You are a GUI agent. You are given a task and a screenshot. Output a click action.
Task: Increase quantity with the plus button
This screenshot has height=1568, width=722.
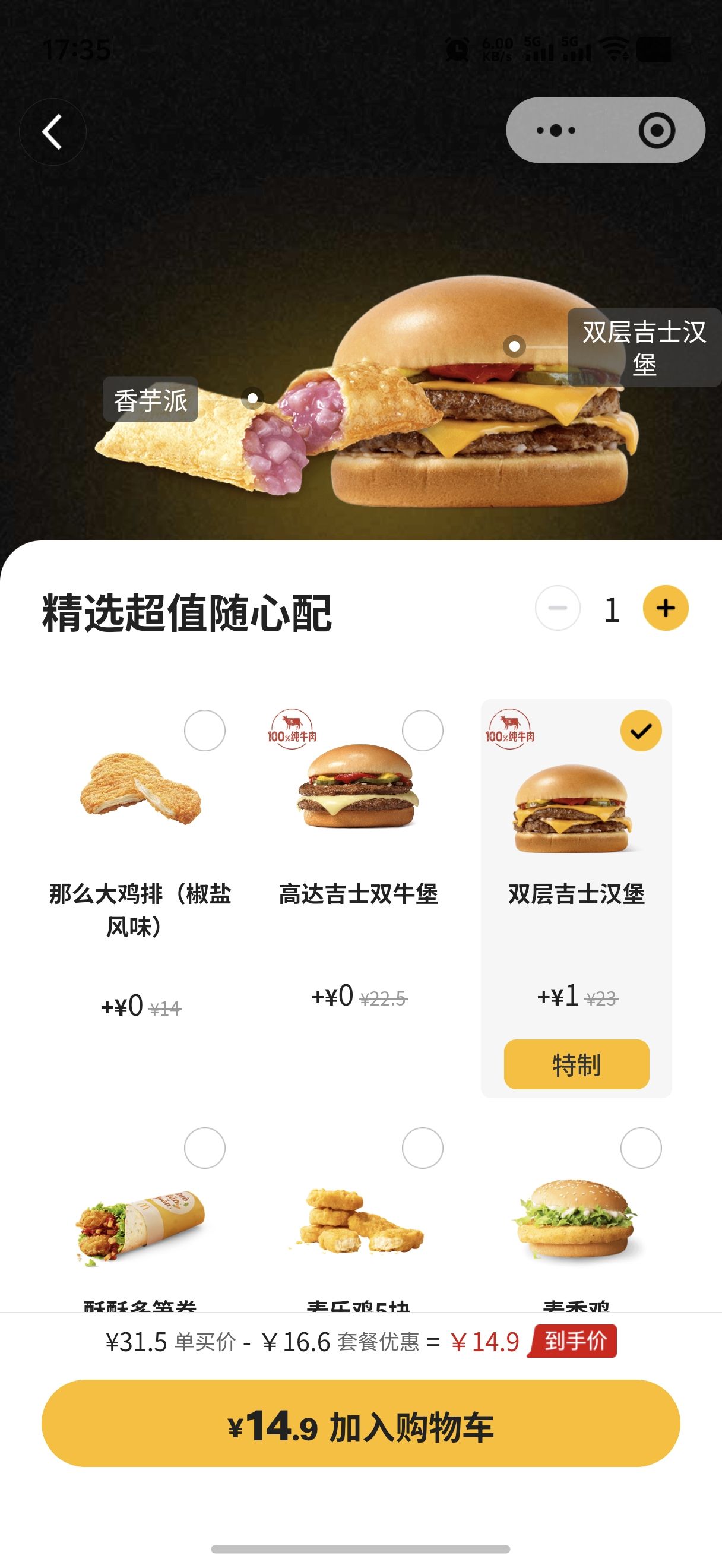(666, 608)
